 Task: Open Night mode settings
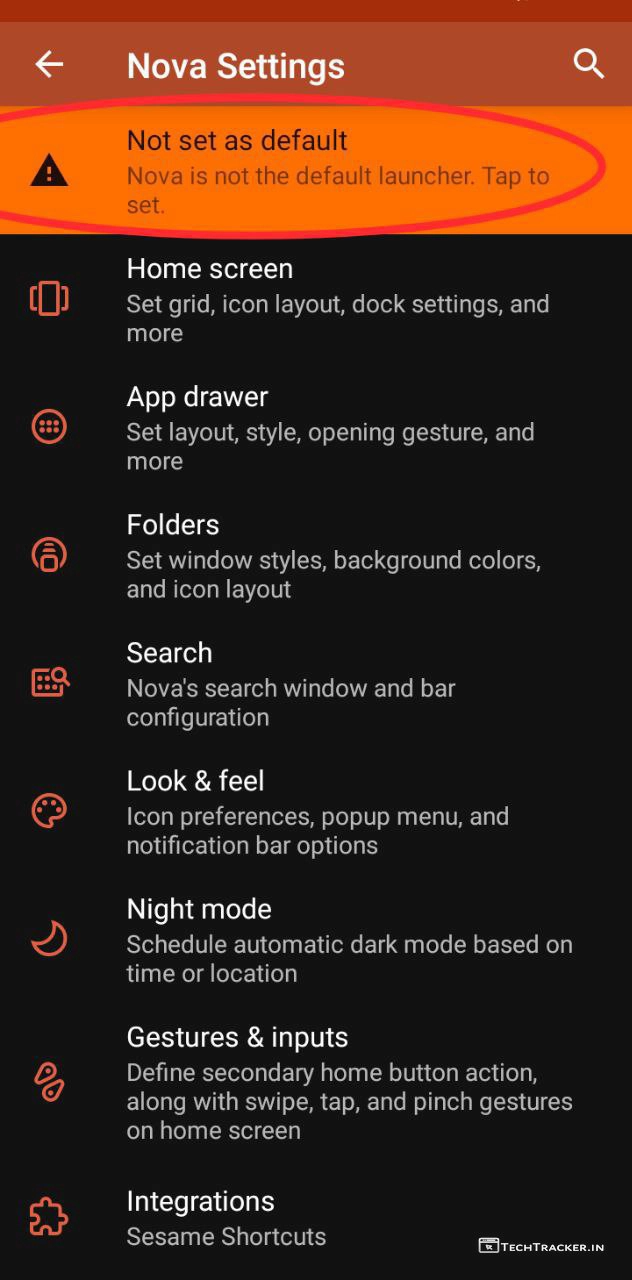point(316,939)
